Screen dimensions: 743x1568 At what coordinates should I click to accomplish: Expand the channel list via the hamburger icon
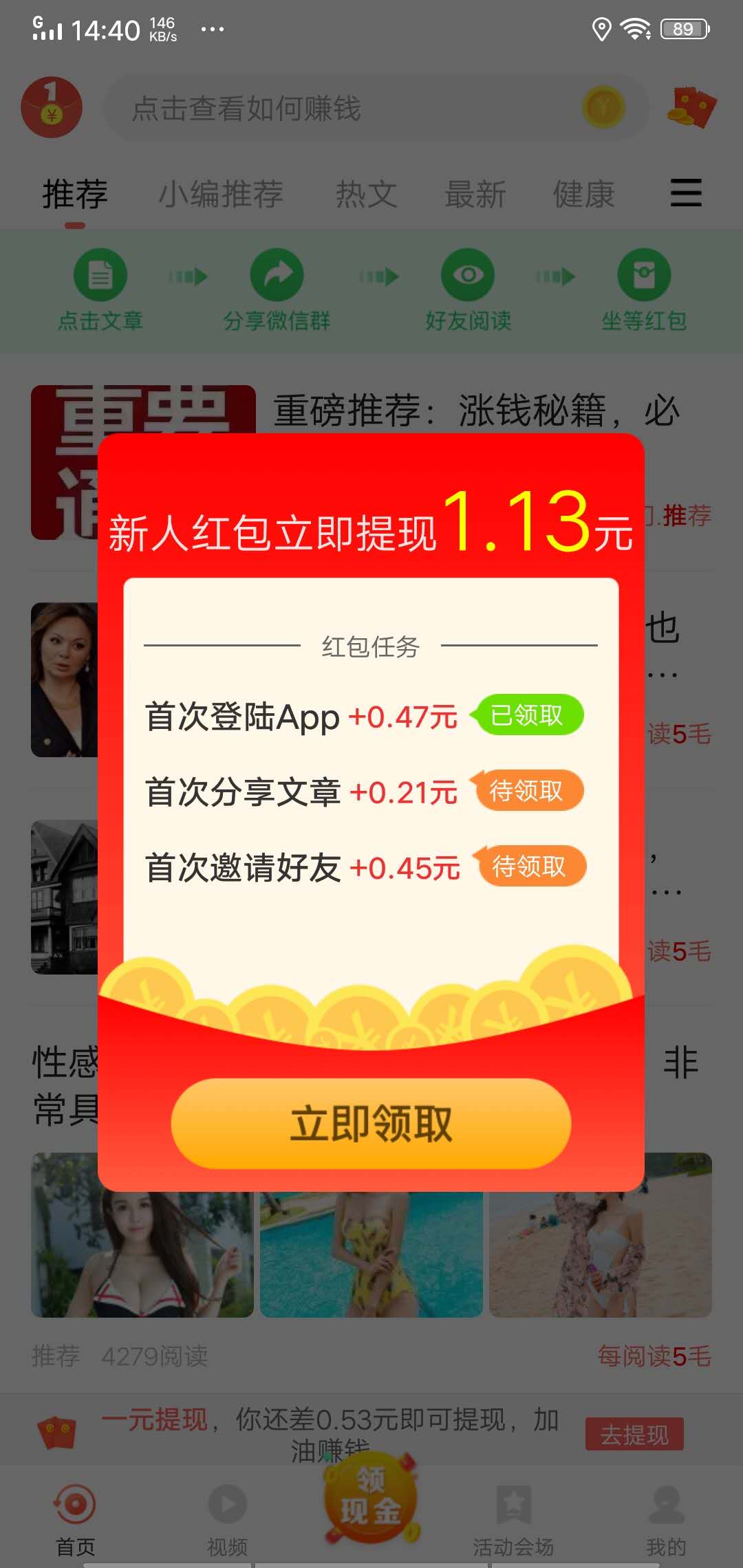click(x=686, y=195)
